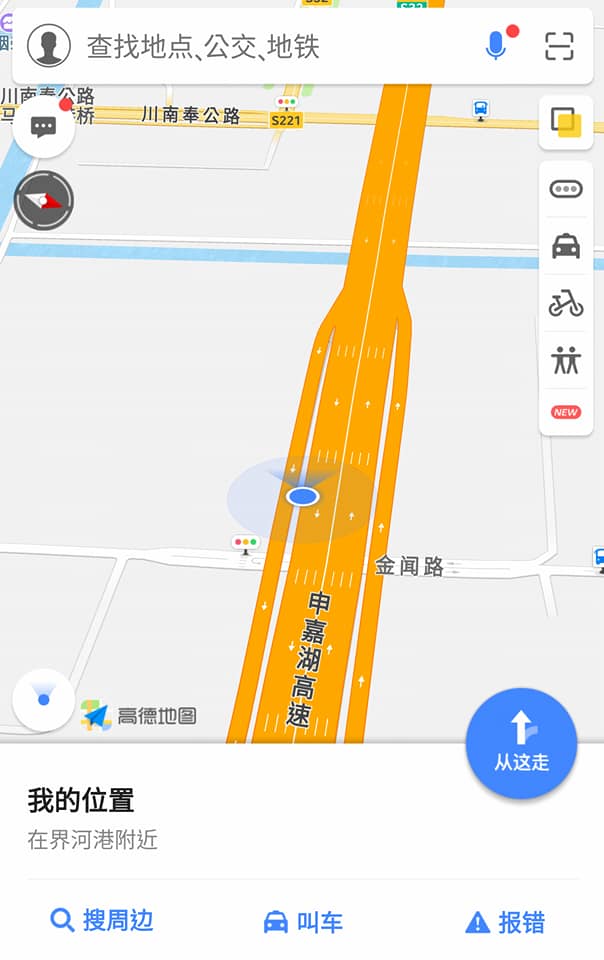Image resolution: width=604 pixels, height=960 pixels.
Task: Open the profile avatar icon
Action: [x=48, y=46]
